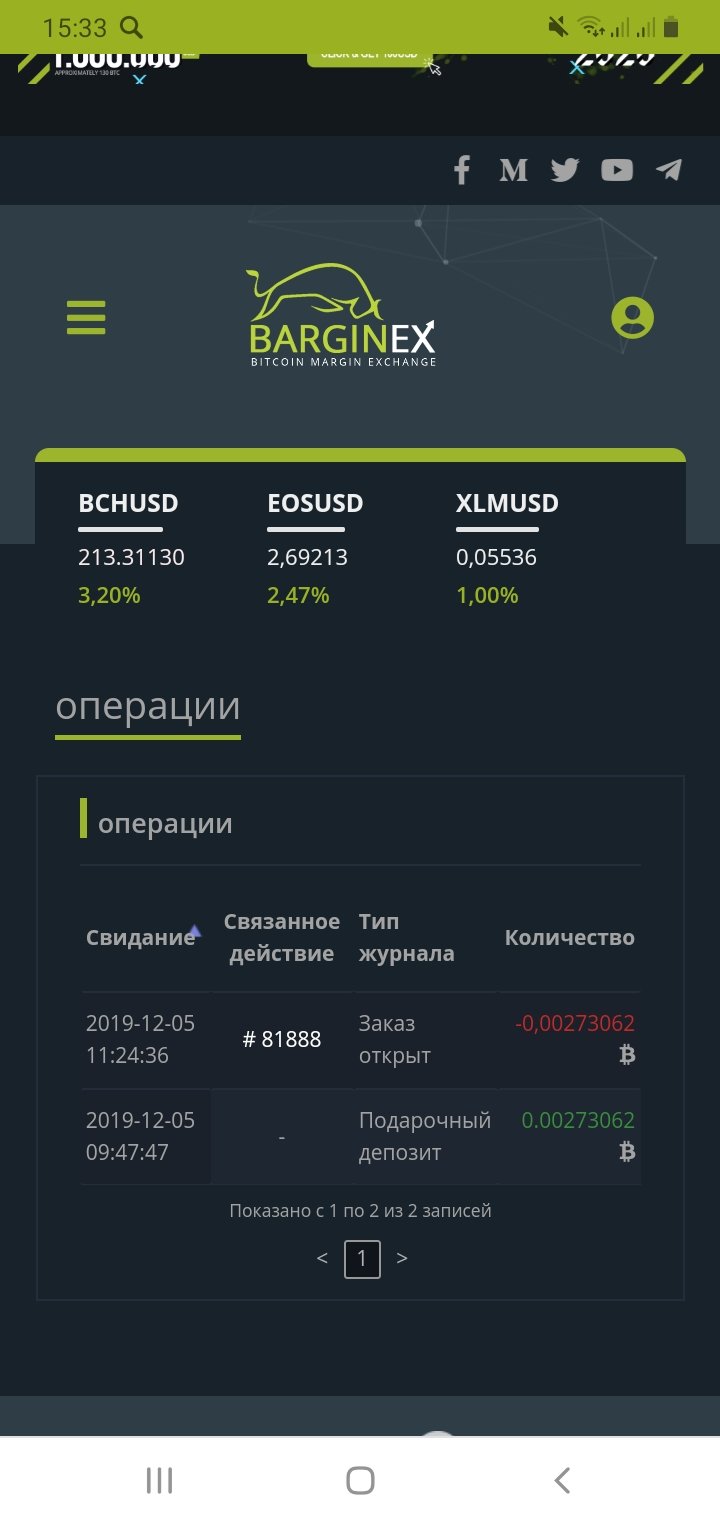Open the BCHUSD ticker

128,503
